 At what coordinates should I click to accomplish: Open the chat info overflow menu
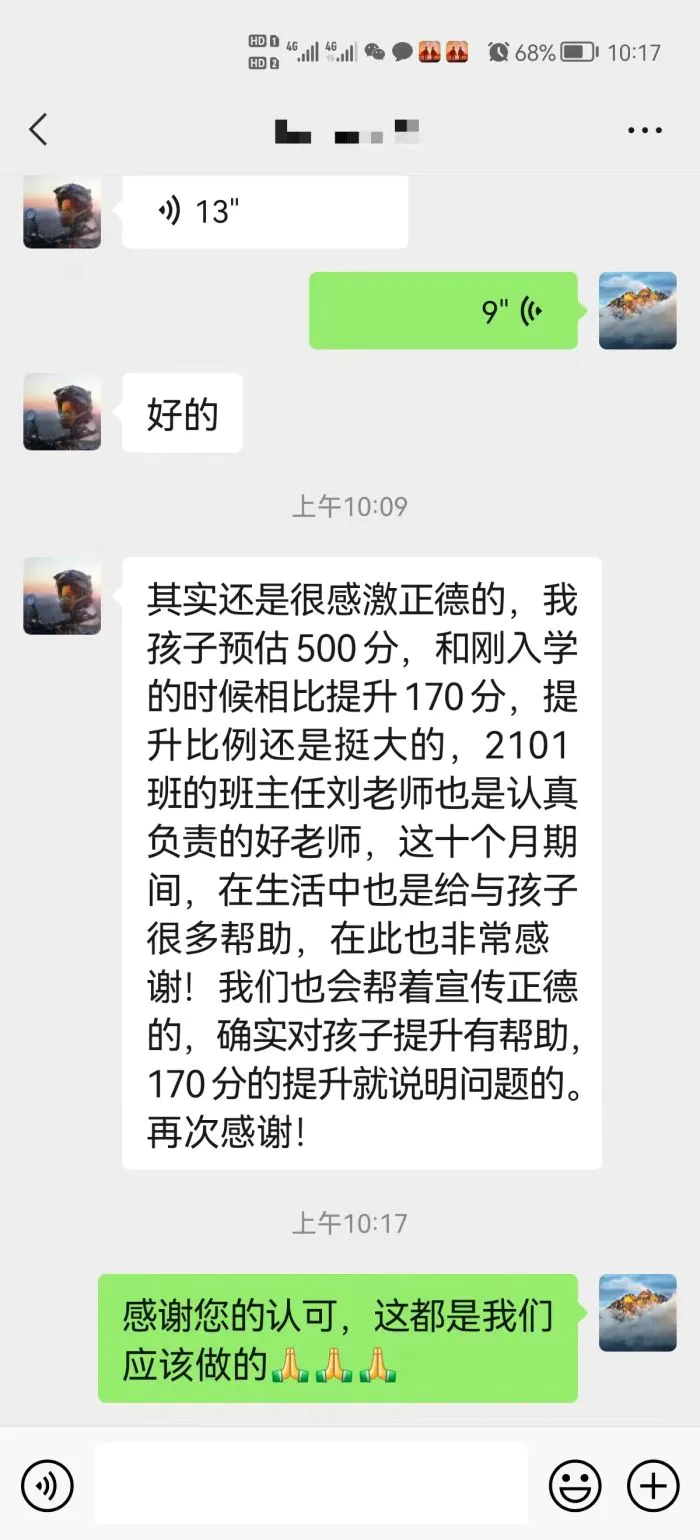pyautogui.click(x=644, y=131)
